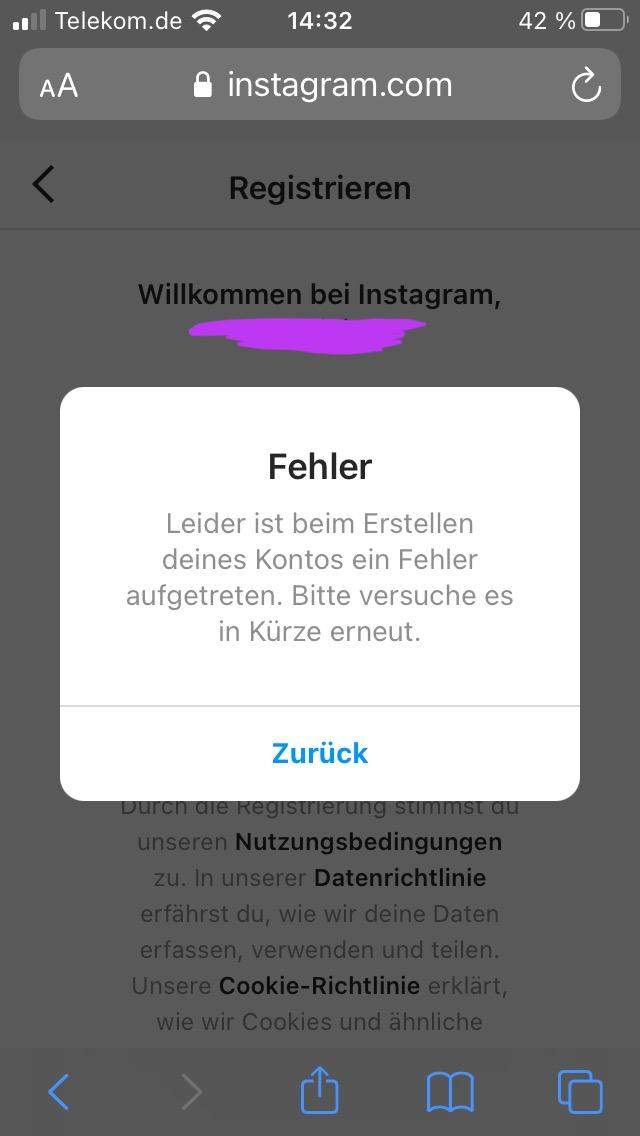
Task: Dismiss the error dialog with Zurück
Action: [320, 753]
